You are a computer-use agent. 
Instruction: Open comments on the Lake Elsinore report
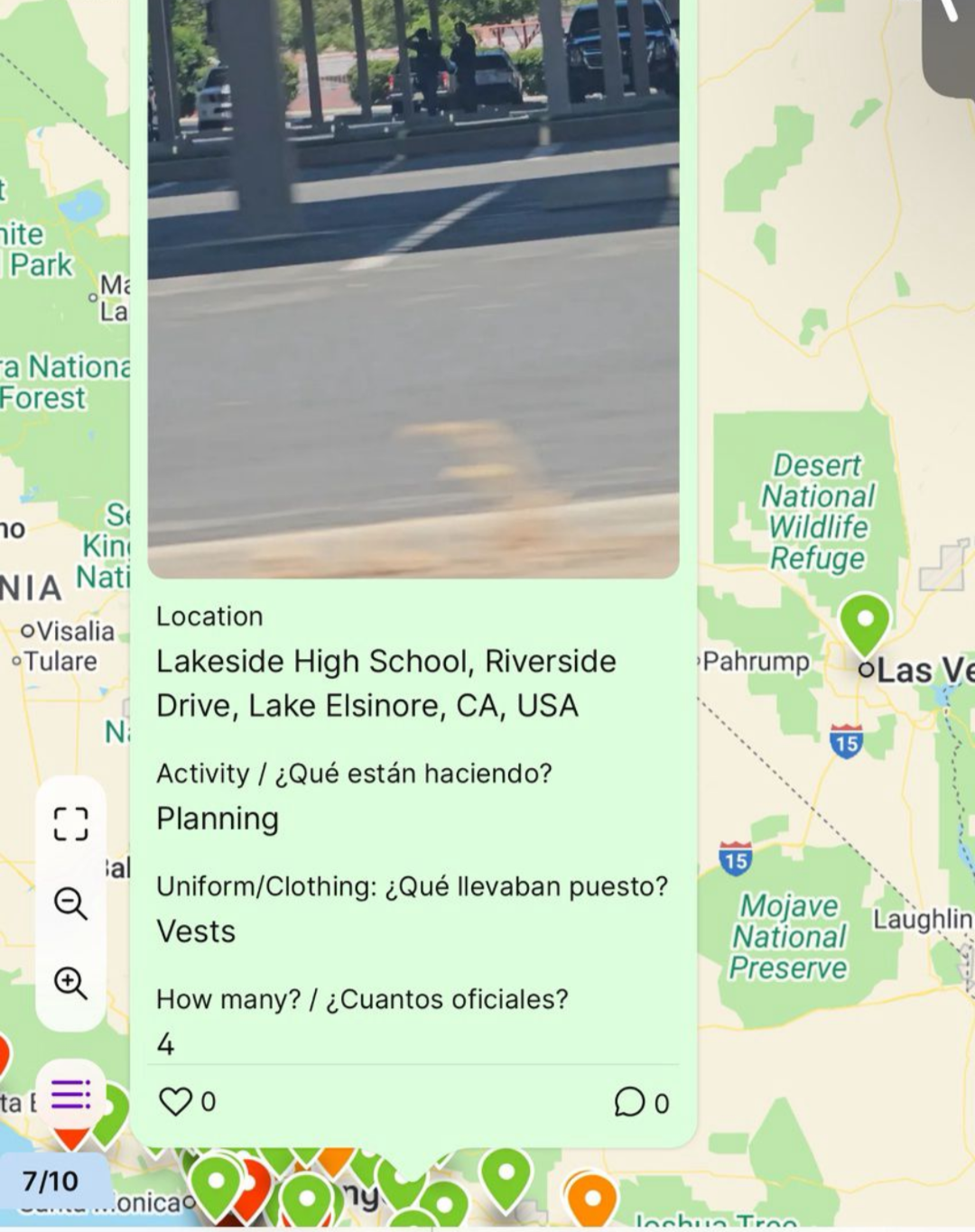tap(629, 1102)
